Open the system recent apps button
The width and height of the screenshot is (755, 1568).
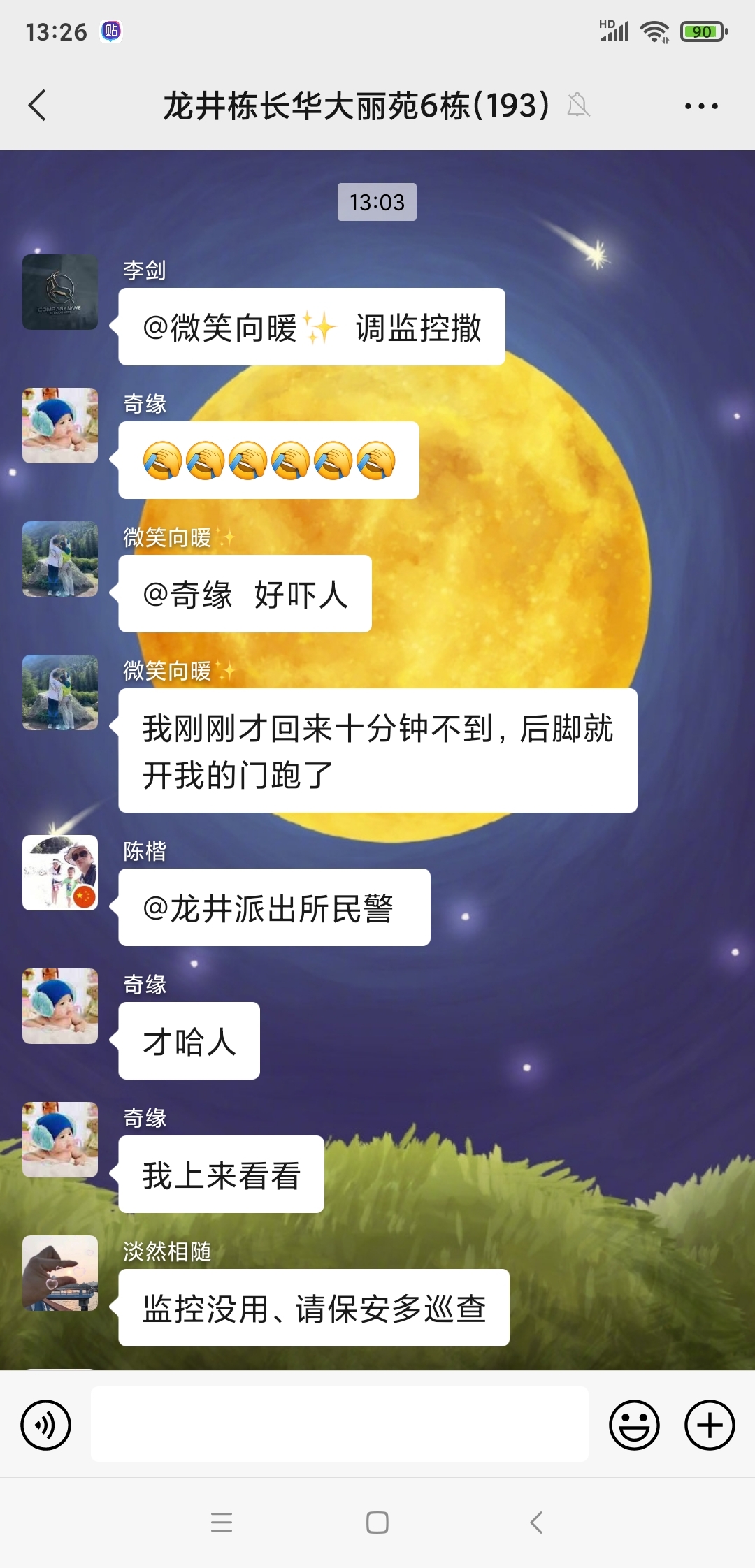(x=222, y=1523)
